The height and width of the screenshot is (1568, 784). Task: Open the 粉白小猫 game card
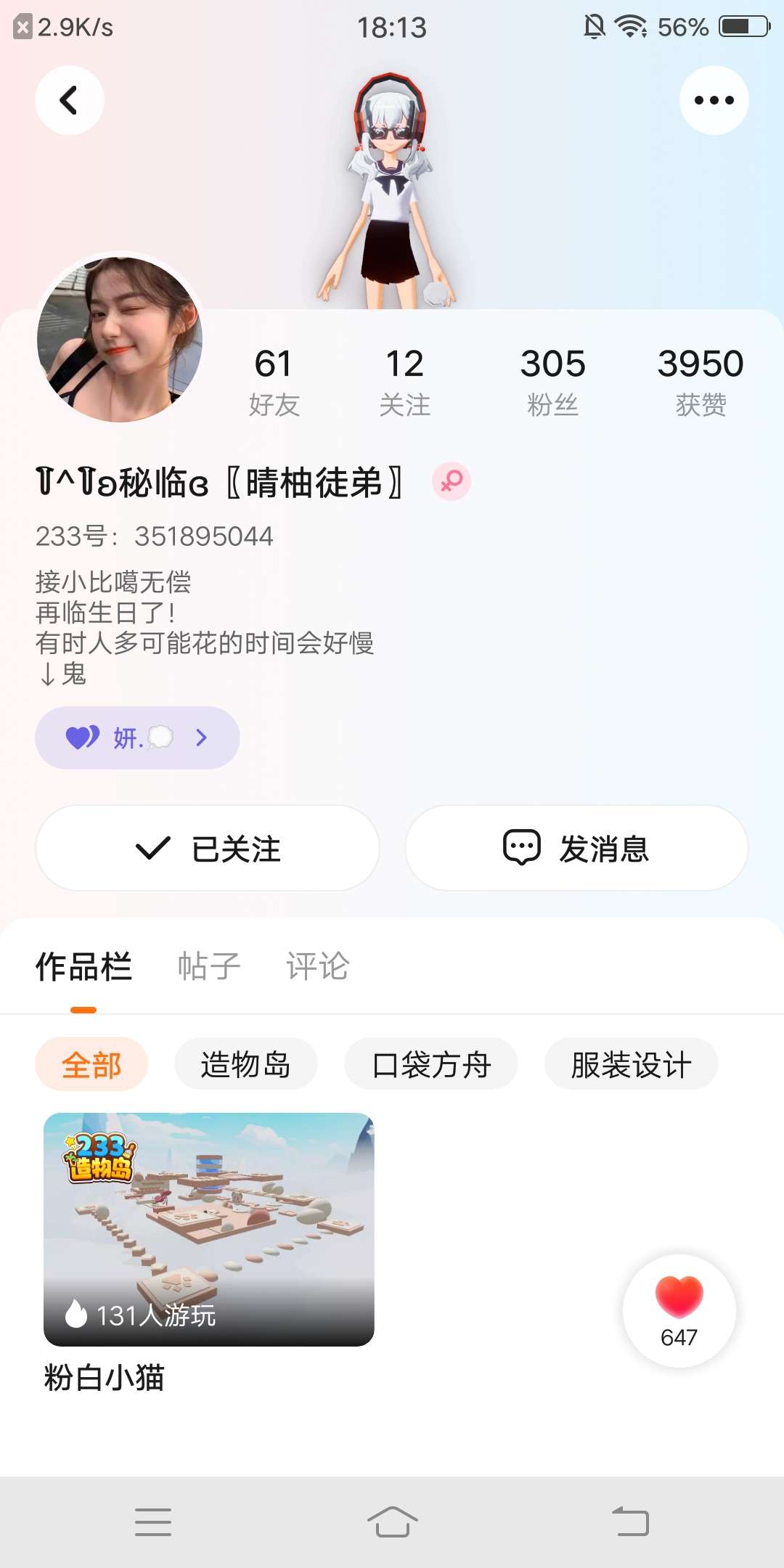click(208, 1229)
